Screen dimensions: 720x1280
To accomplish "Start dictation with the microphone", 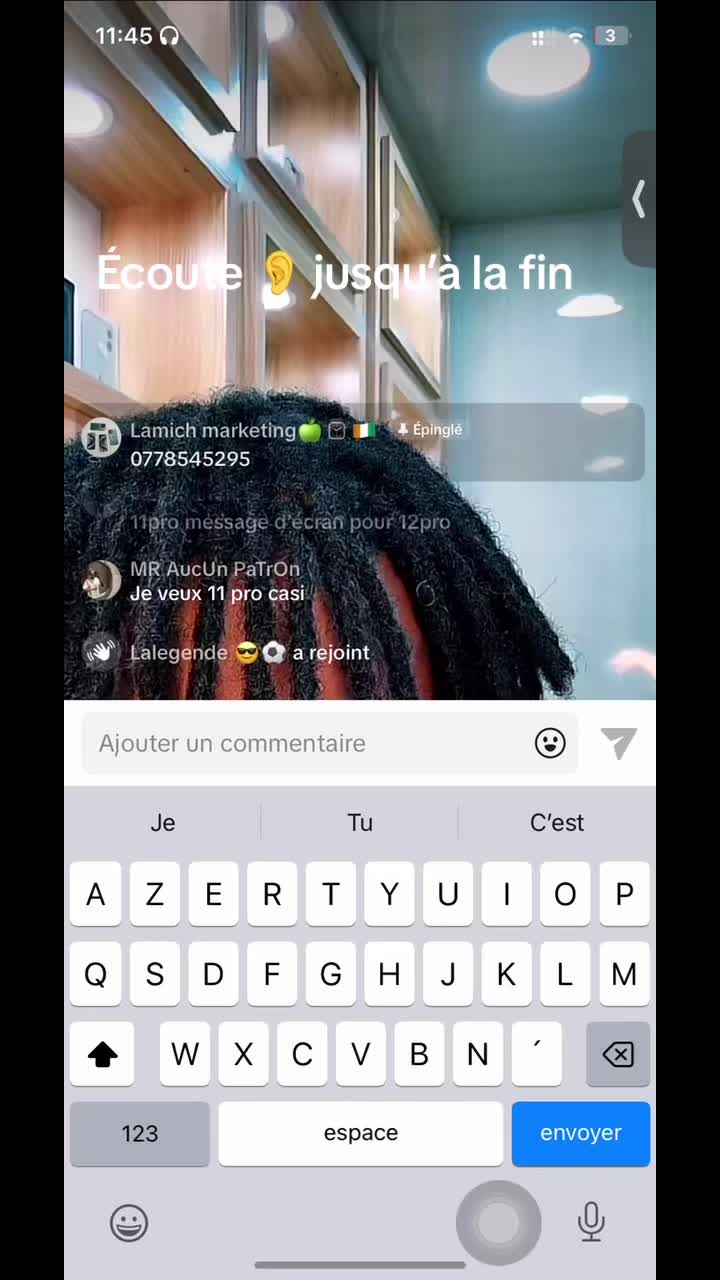I will [591, 1222].
